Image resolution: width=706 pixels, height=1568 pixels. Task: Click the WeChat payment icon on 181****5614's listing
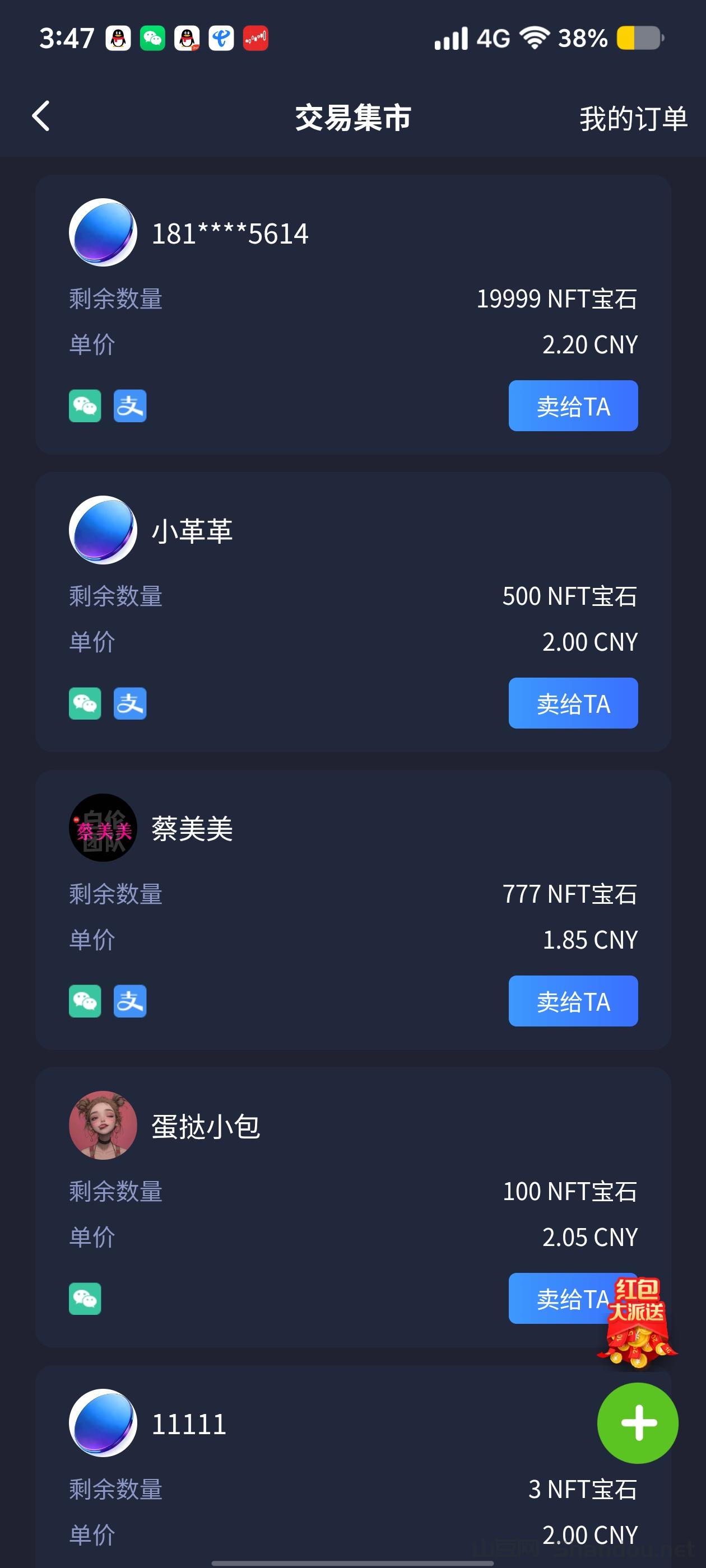[x=85, y=406]
